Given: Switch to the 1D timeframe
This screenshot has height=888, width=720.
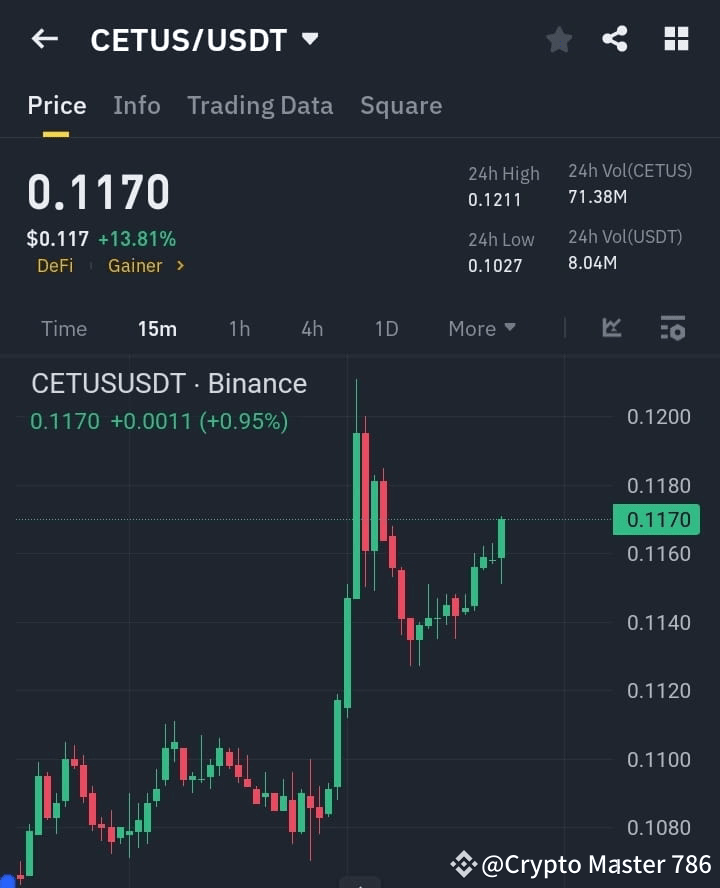Looking at the screenshot, I should point(387,328).
